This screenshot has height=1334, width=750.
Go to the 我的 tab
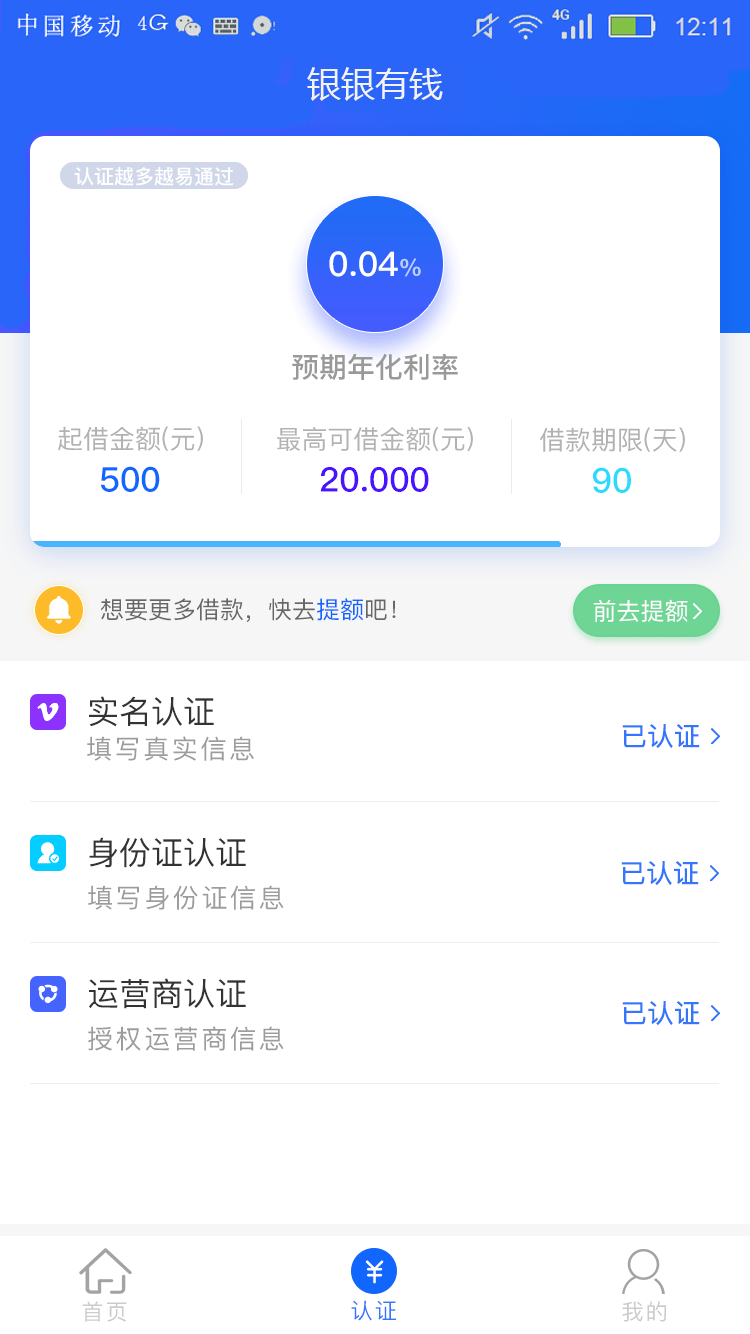coord(644,1286)
